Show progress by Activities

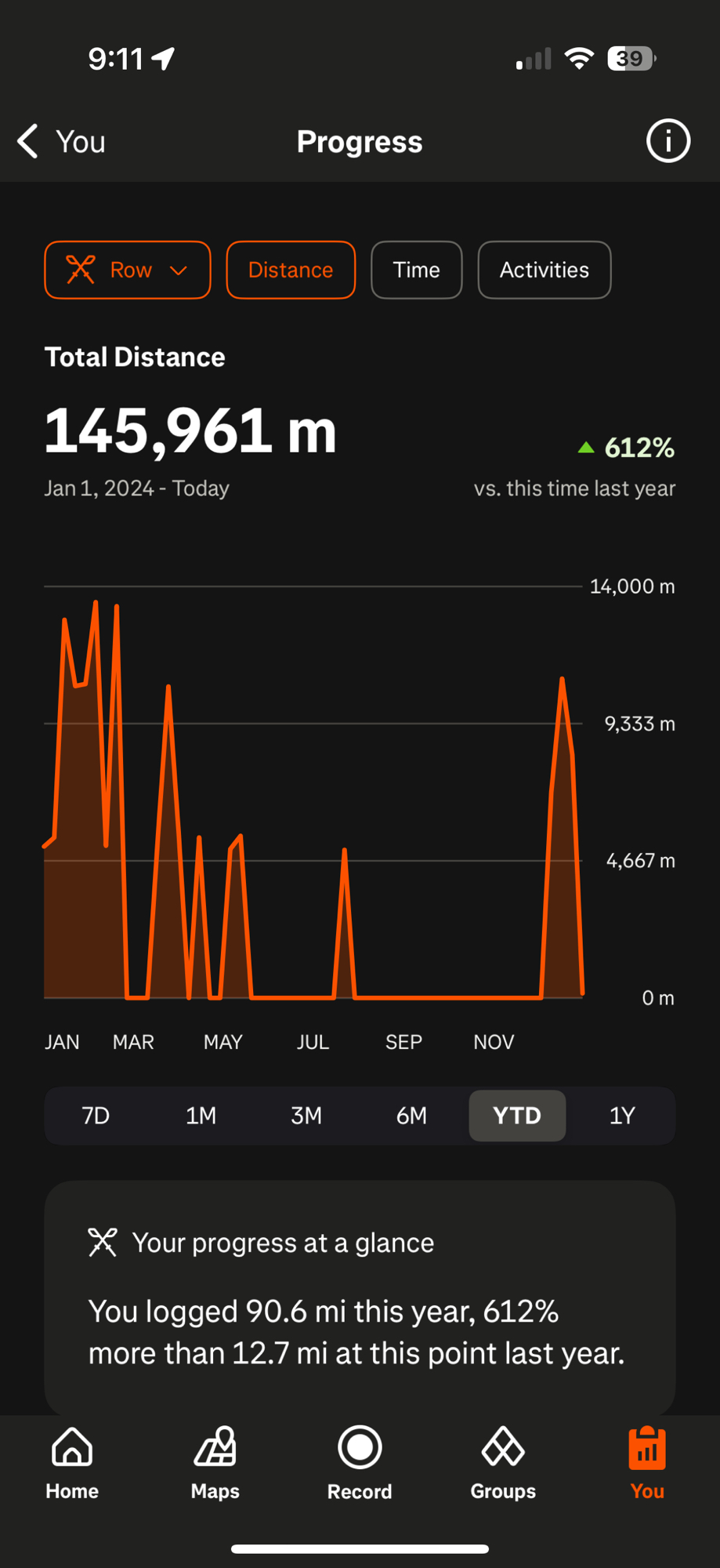[544, 270]
